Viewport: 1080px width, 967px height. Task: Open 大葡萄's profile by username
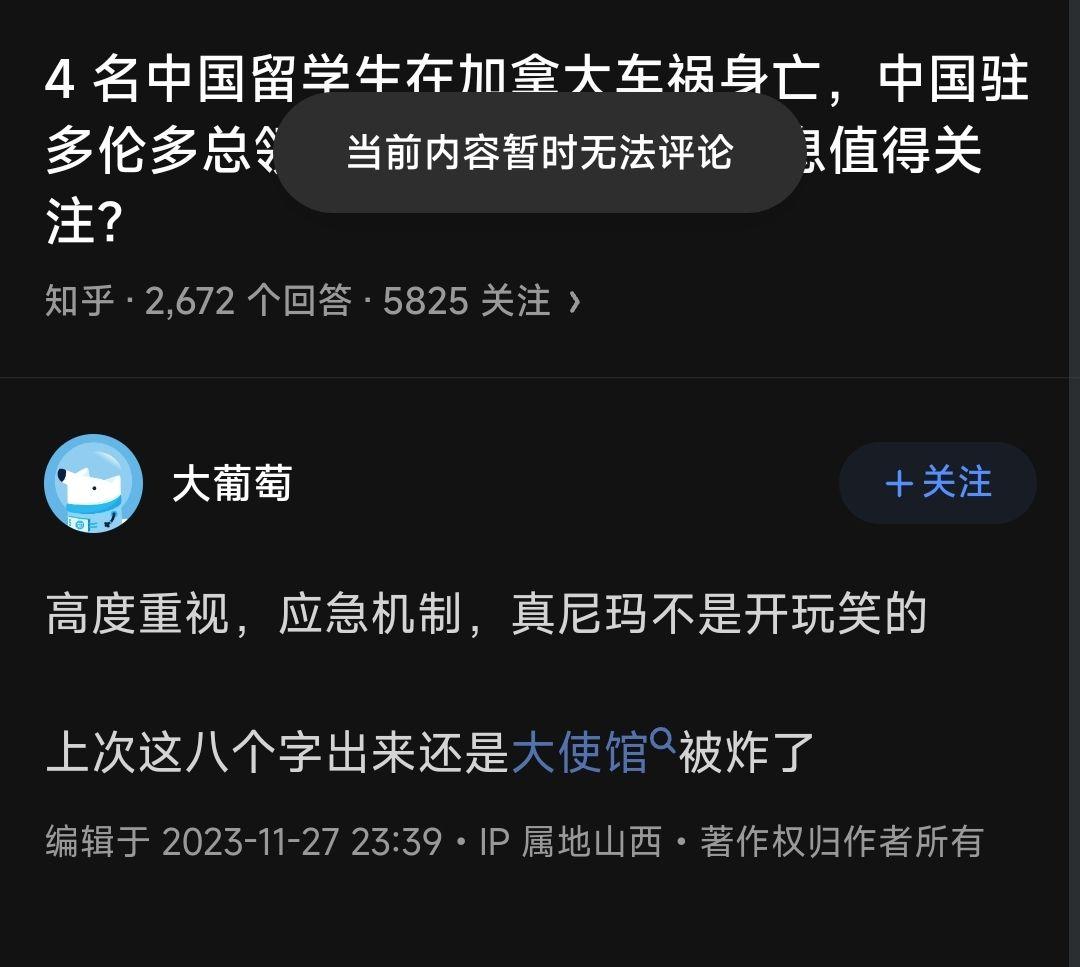232,484
